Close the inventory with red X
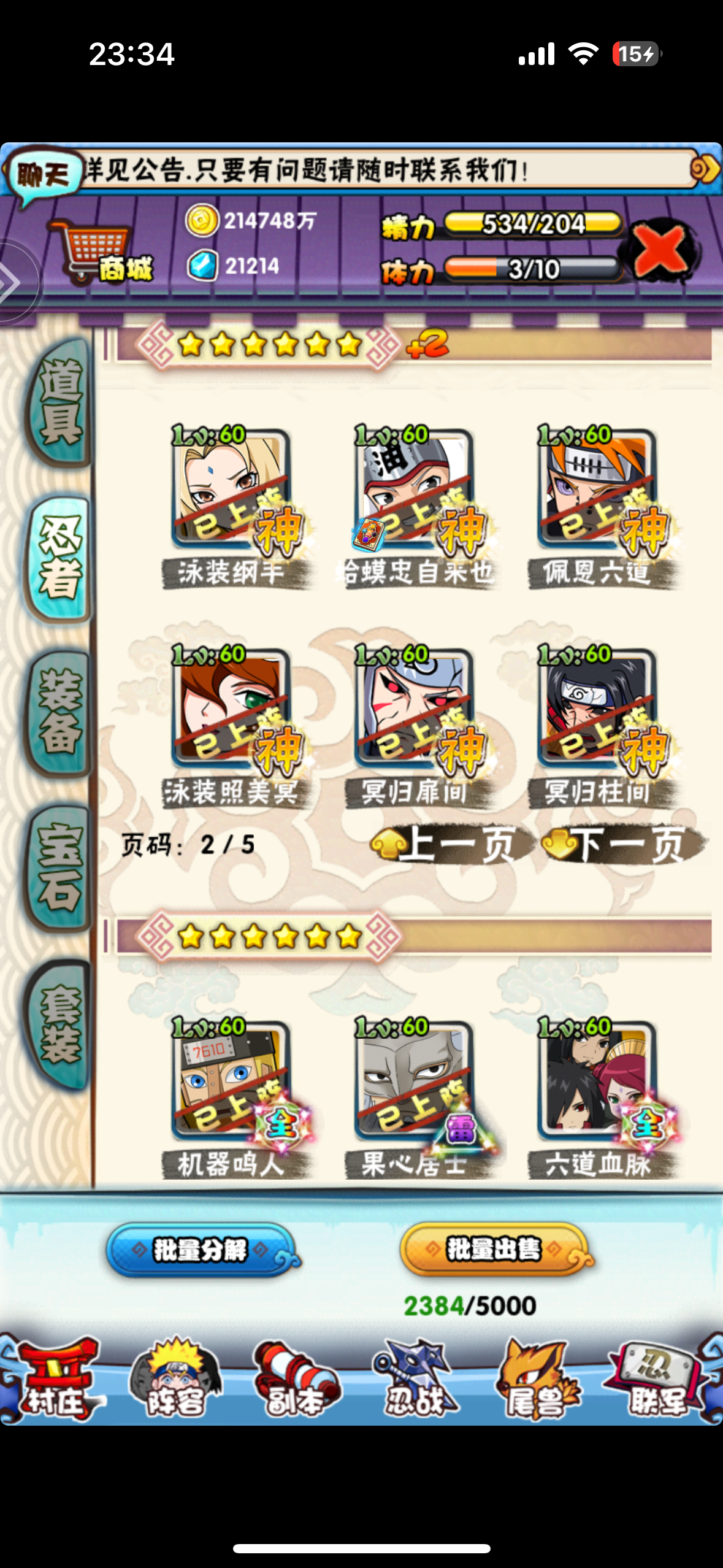This screenshot has width=723, height=1568. point(659,251)
